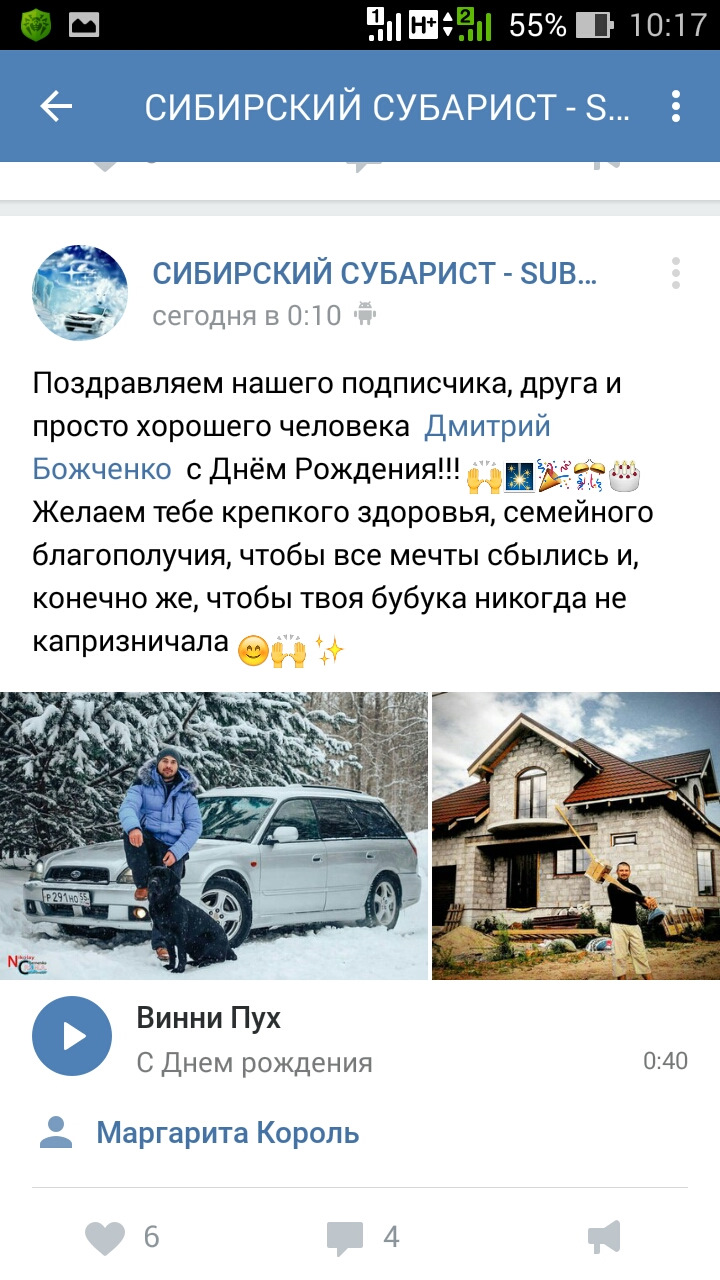Image resolution: width=720 pixels, height=1280 pixels.
Task: Open the post options three-dot menu
Action: 676,273
